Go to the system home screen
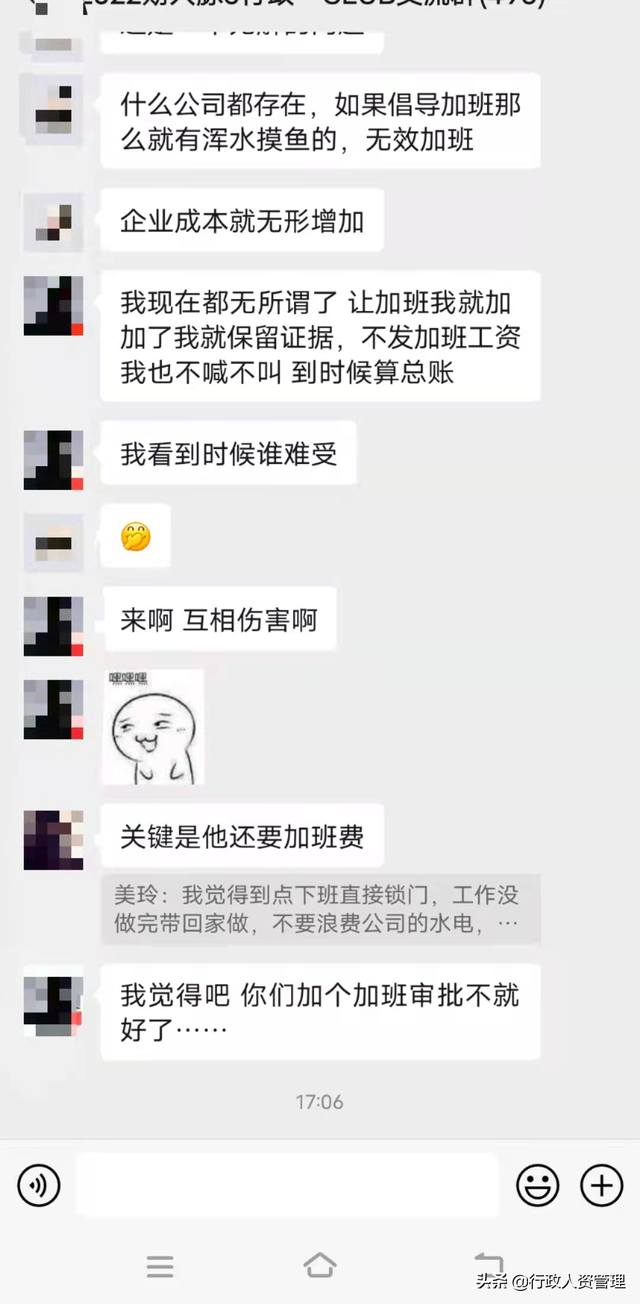The image size is (640, 1304). (319, 1265)
